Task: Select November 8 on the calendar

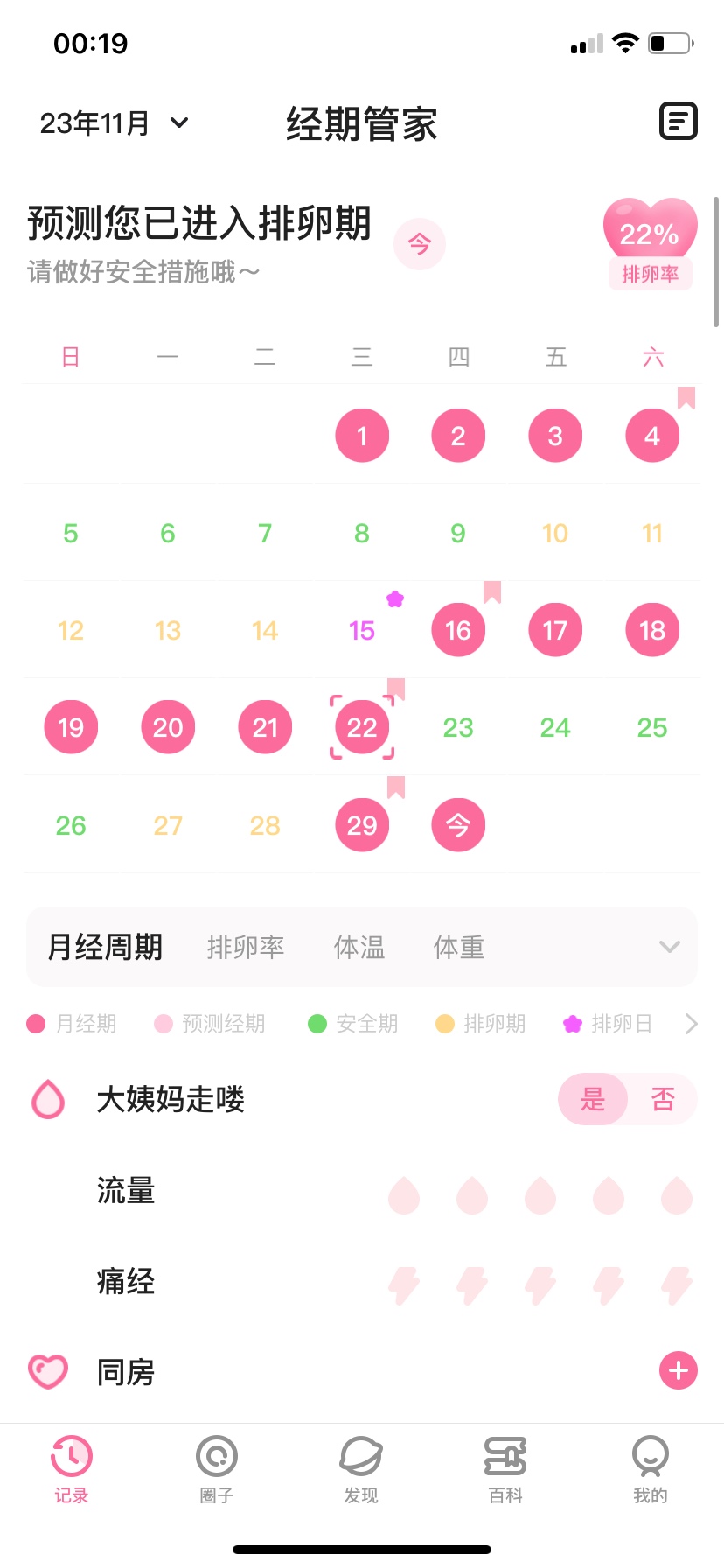Action: click(x=362, y=533)
